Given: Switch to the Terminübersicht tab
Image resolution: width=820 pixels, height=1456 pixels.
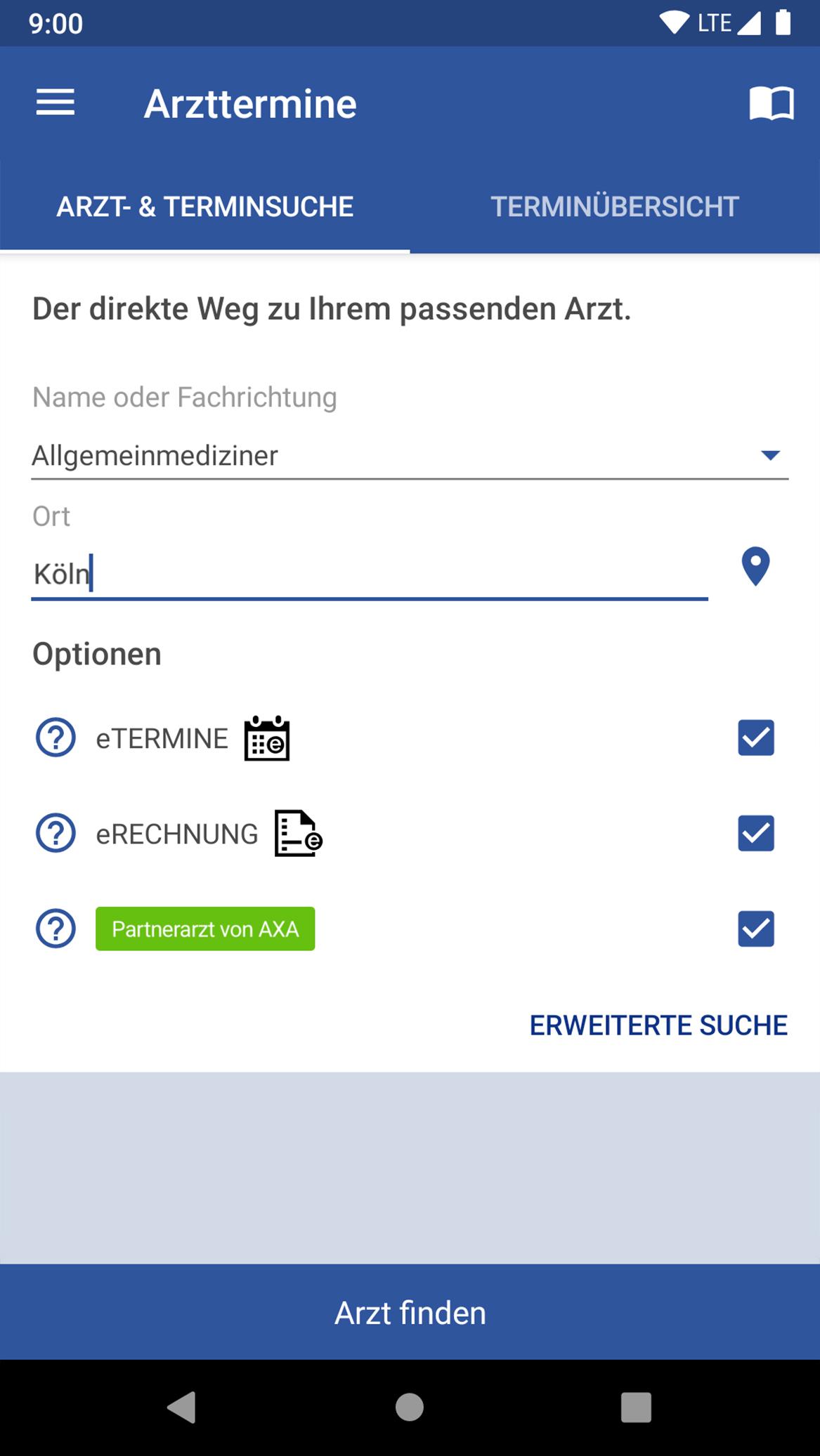Looking at the screenshot, I should click(614, 206).
